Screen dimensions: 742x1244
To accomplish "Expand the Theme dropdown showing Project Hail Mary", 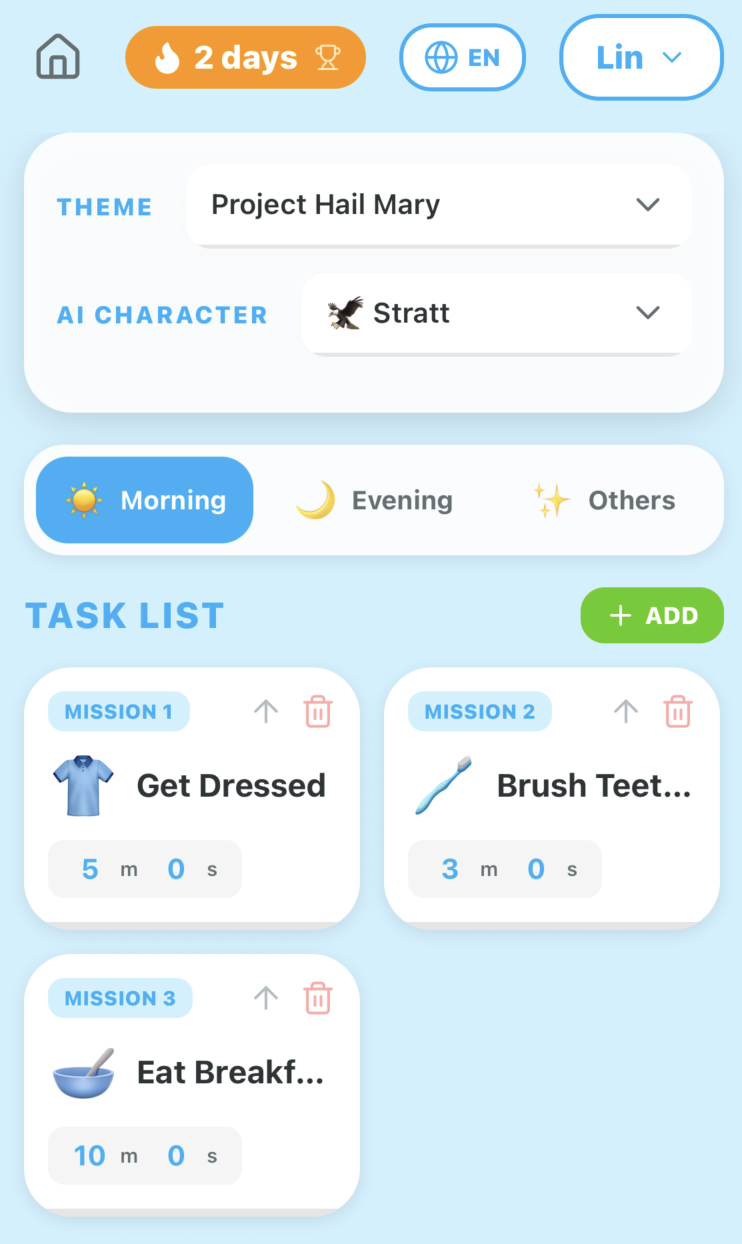I will click(439, 205).
